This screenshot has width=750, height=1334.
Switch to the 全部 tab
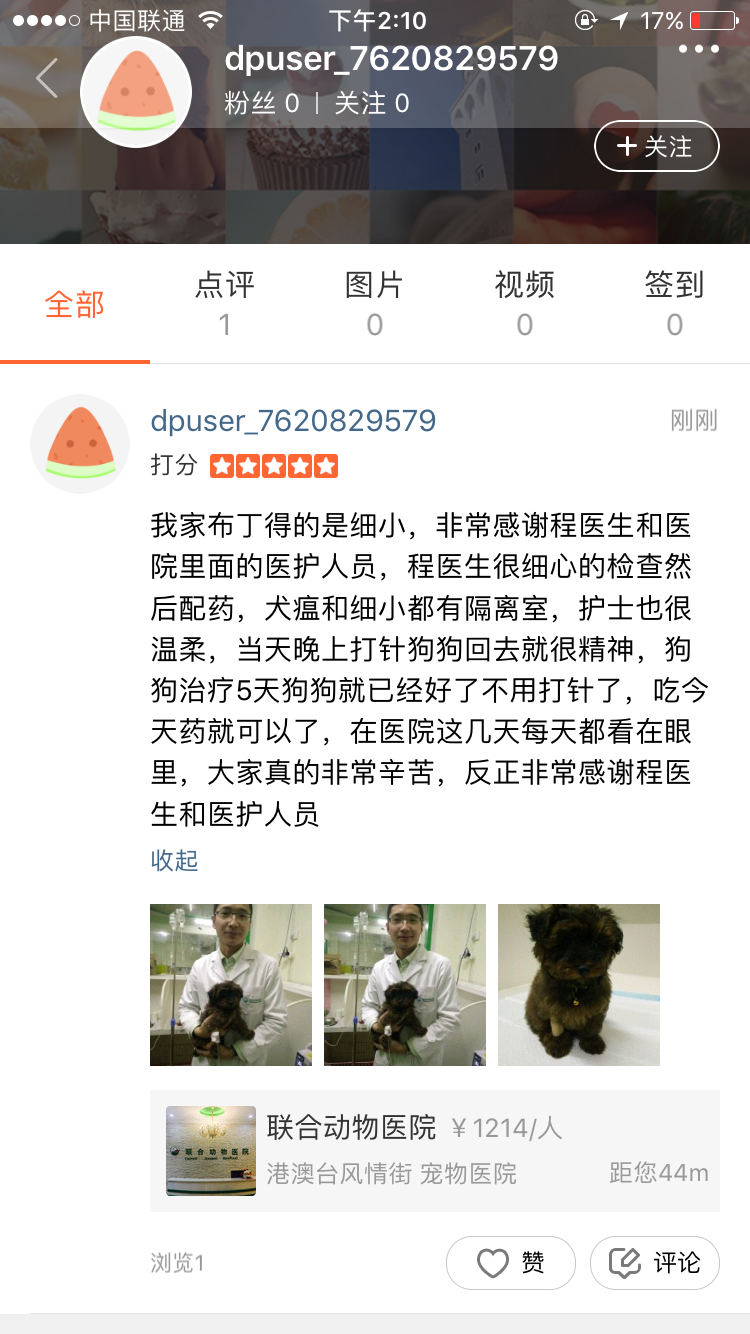pyautogui.click(x=75, y=305)
